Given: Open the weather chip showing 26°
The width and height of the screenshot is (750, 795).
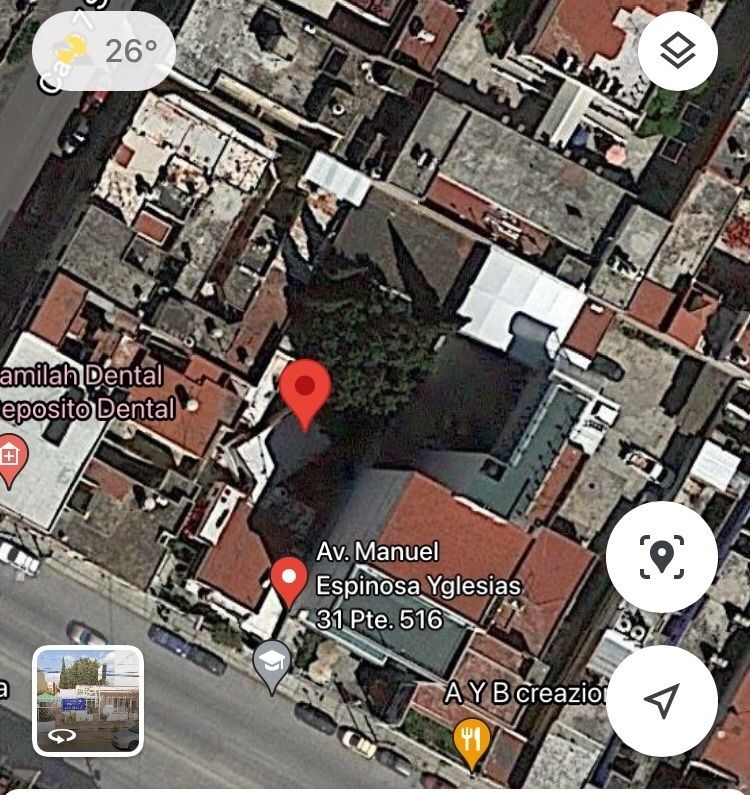Looking at the screenshot, I should [104, 51].
